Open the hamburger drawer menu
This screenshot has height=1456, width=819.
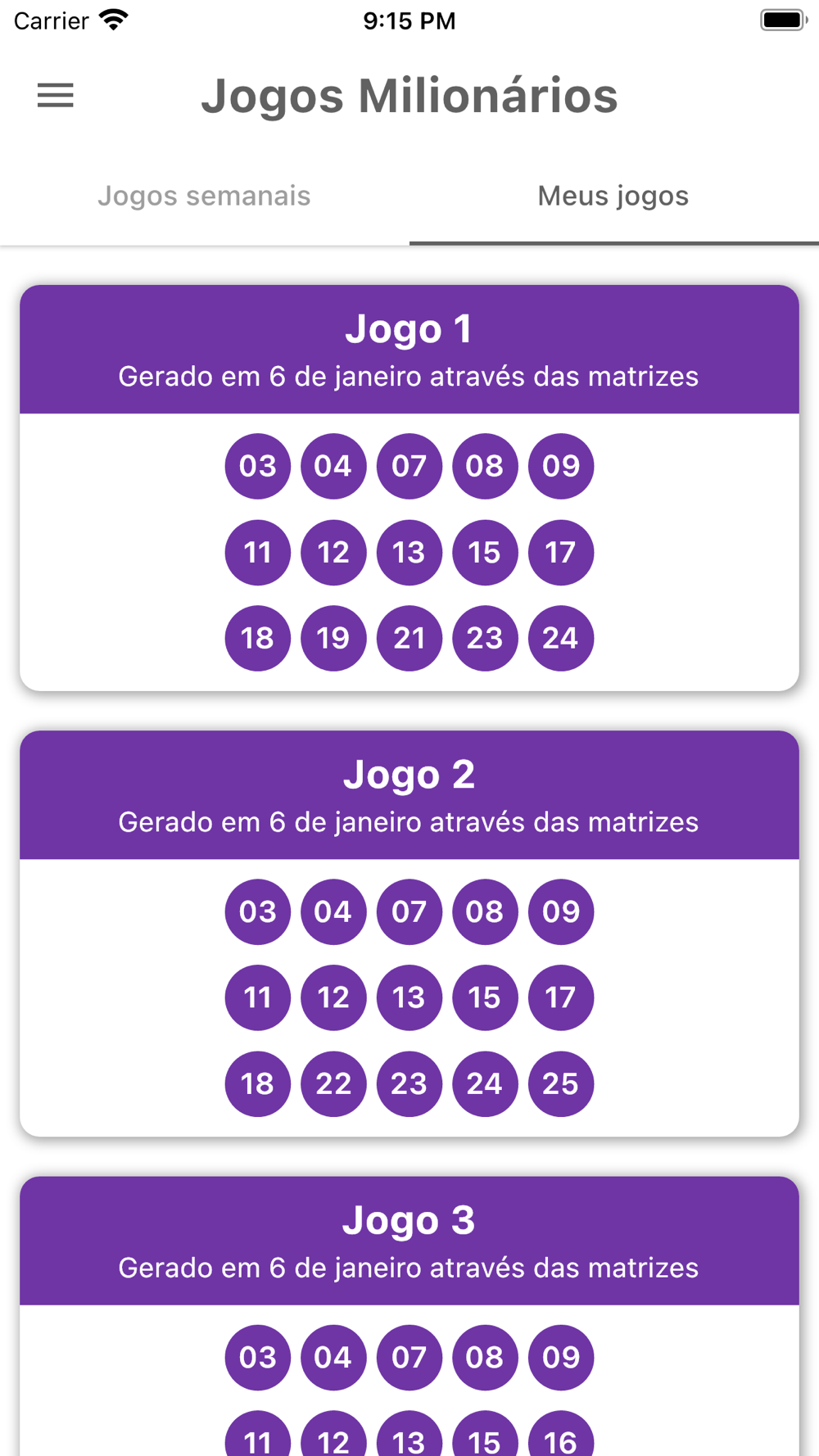pos(56,96)
